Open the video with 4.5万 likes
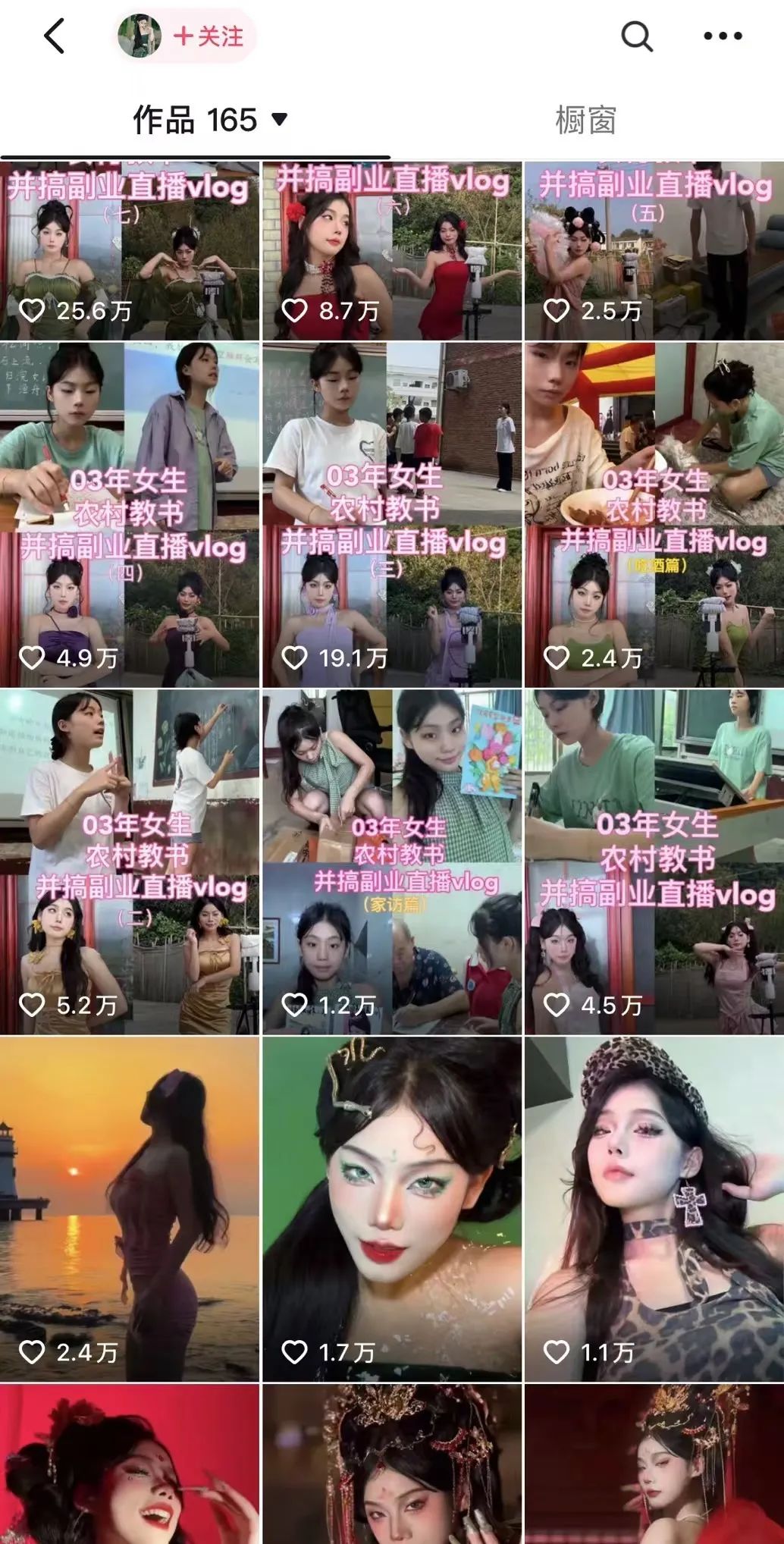The width and height of the screenshot is (784, 1544). click(x=654, y=862)
